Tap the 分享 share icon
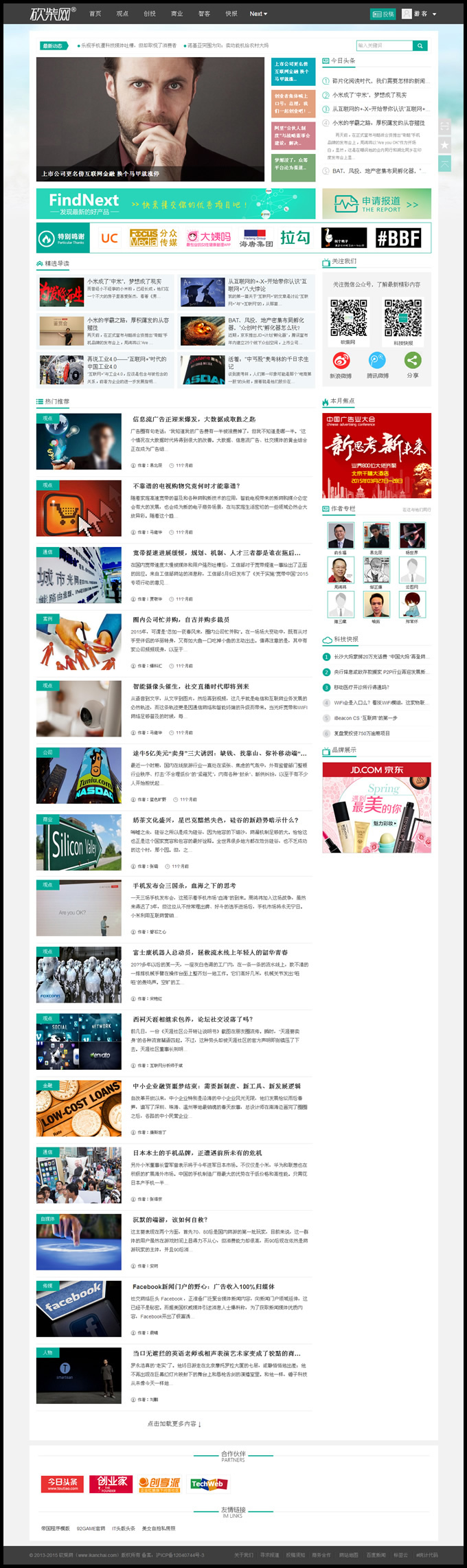The height and width of the screenshot is (1568, 467). (x=412, y=361)
